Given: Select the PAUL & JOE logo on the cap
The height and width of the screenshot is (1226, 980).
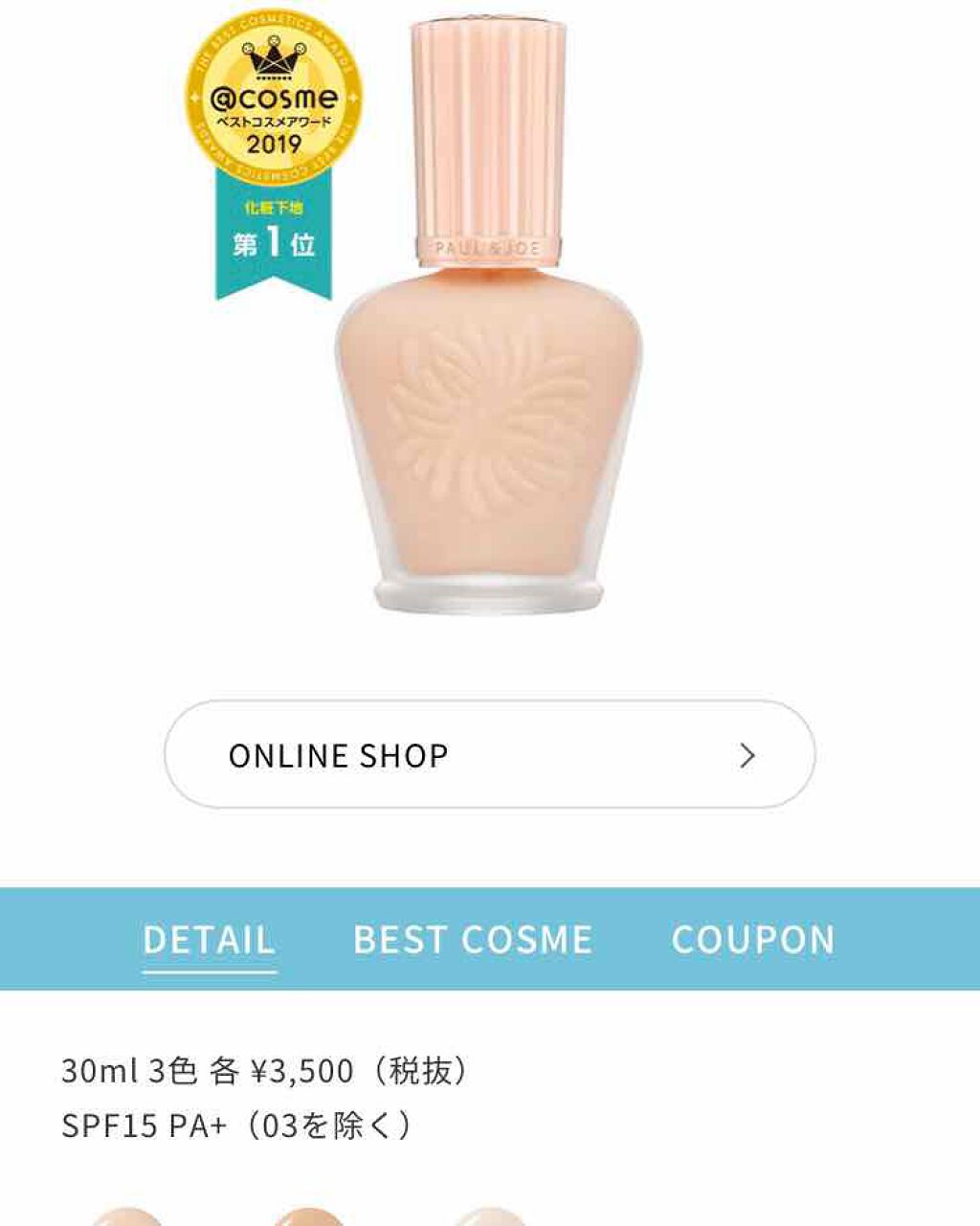Looking at the screenshot, I should [483, 247].
